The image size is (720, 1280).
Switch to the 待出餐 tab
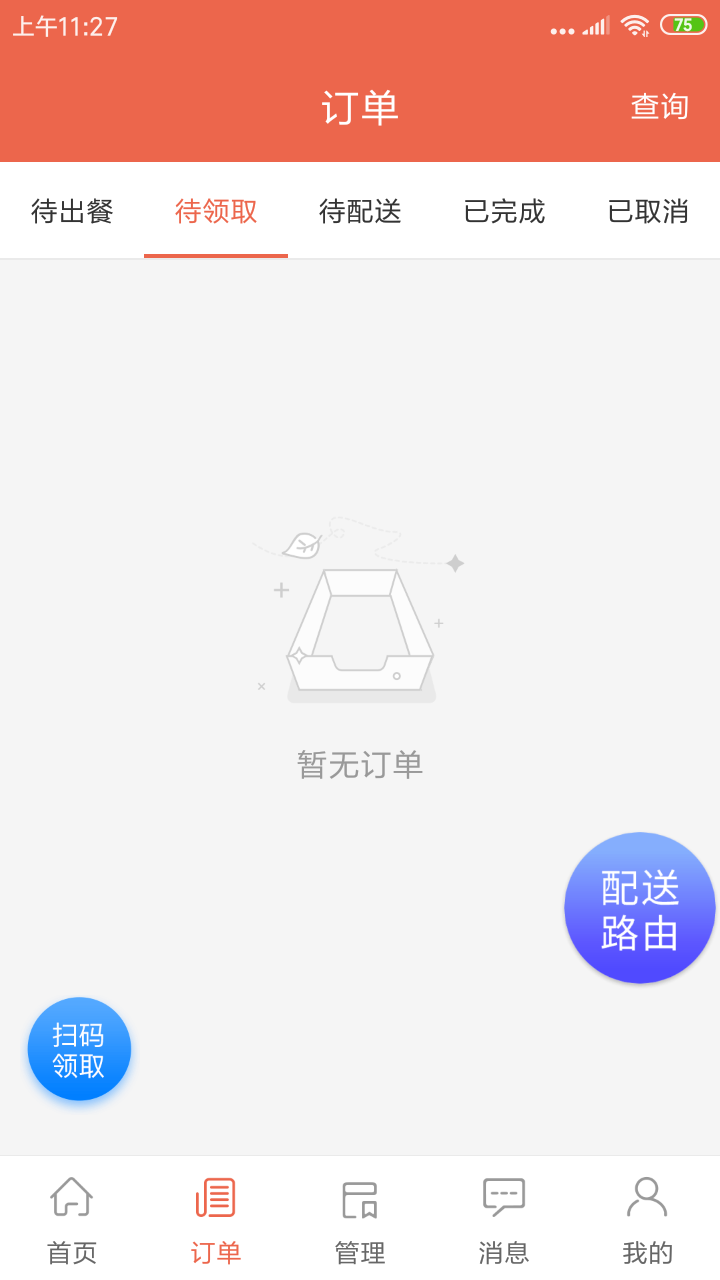71,211
